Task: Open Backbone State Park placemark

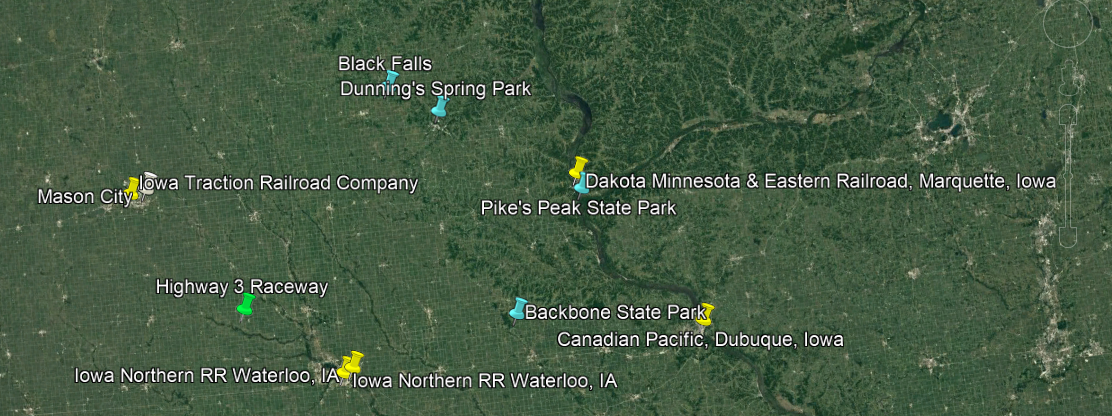Action: pyautogui.click(x=518, y=308)
